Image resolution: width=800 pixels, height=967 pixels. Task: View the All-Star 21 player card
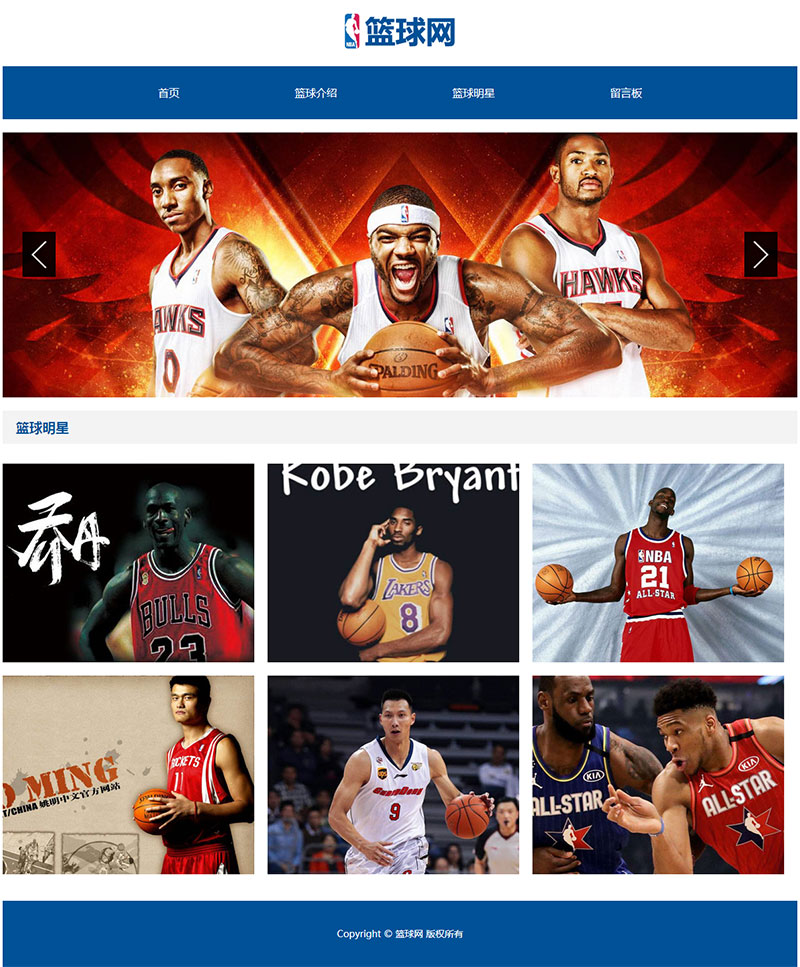click(658, 563)
